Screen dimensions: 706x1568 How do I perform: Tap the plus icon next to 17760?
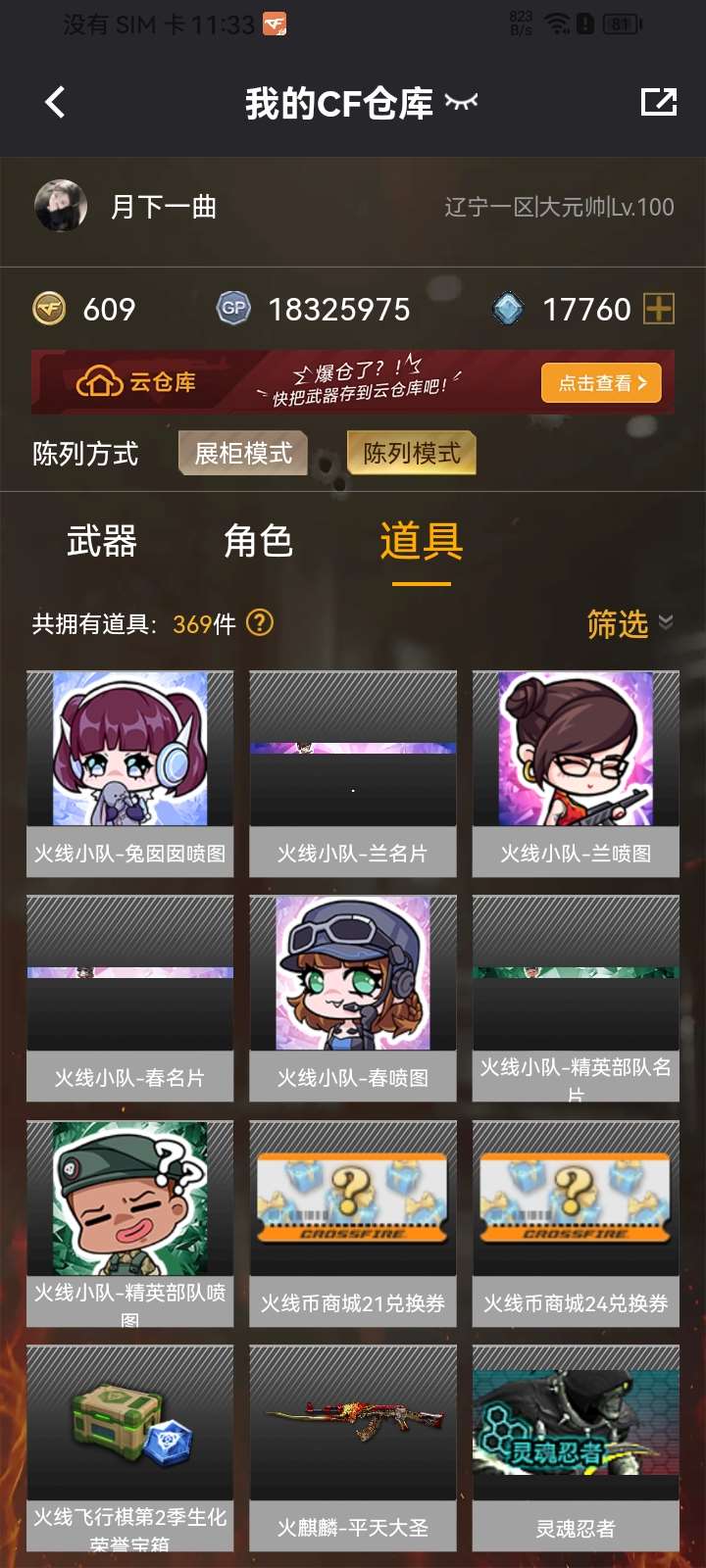click(x=659, y=309)
